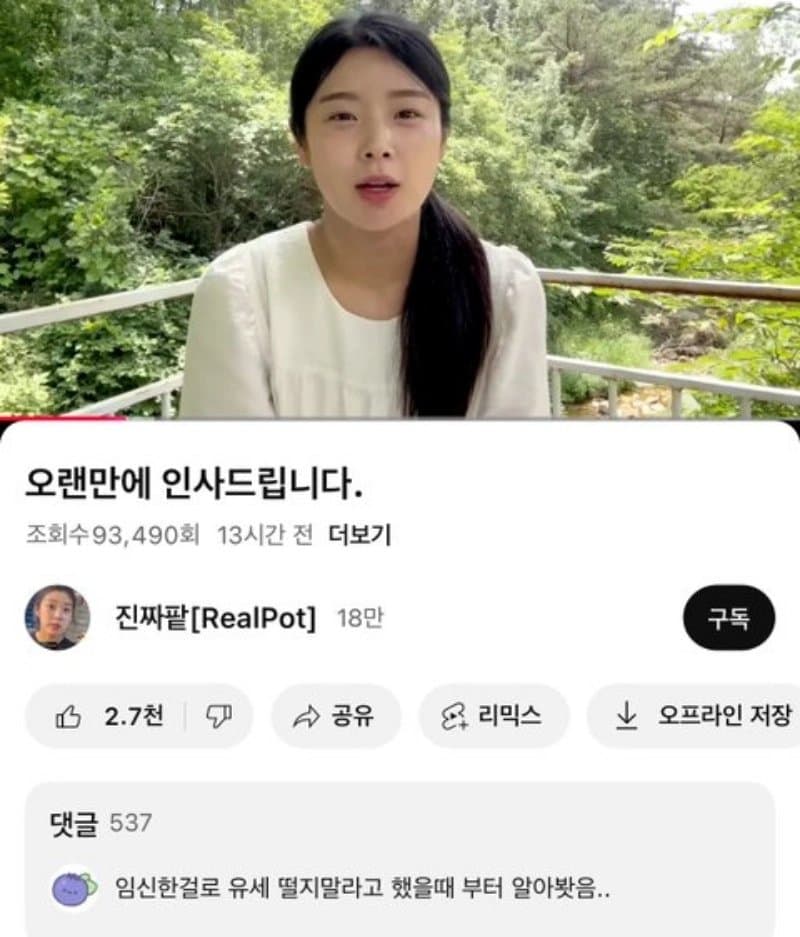Screen dimensions: 800x937
Task: Tap the video player to show controls
Action: [x=400, y=208]
